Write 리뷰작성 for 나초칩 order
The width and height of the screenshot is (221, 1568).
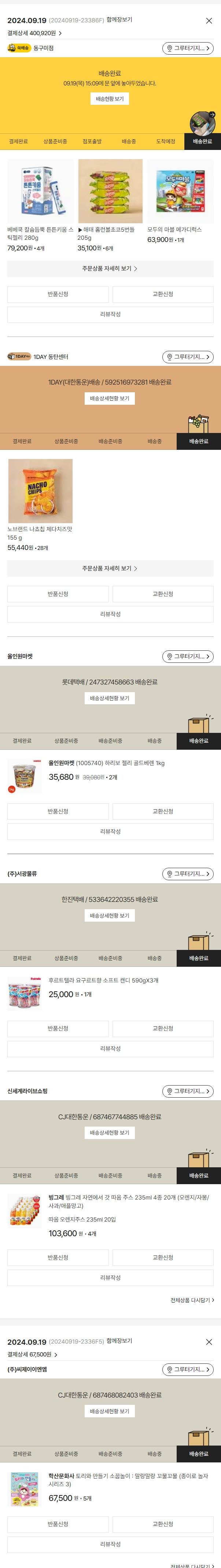[x=110, y=614]
